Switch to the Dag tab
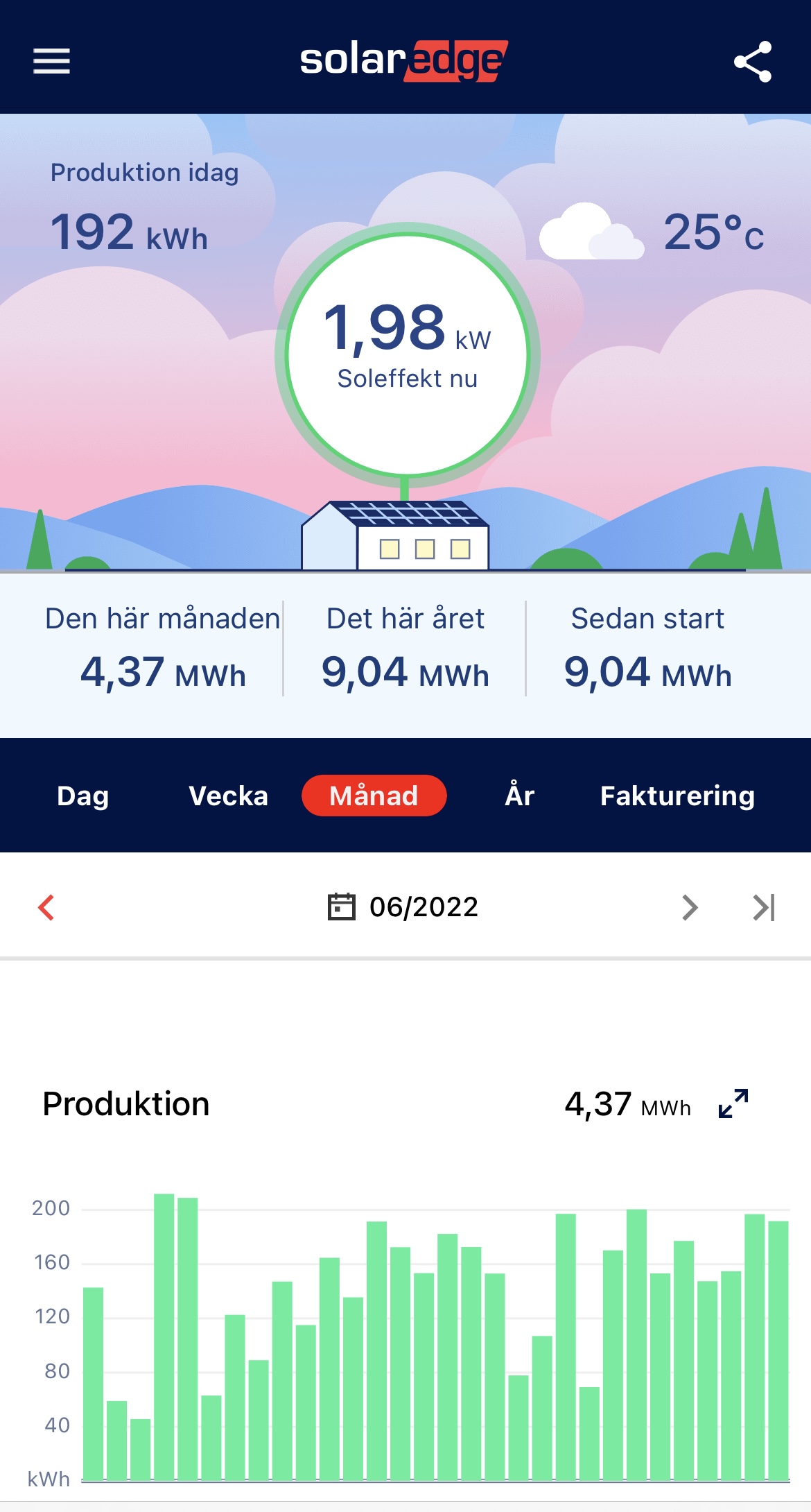The height and width of the screenshot is (1512, 811). [x=83, y=796]
